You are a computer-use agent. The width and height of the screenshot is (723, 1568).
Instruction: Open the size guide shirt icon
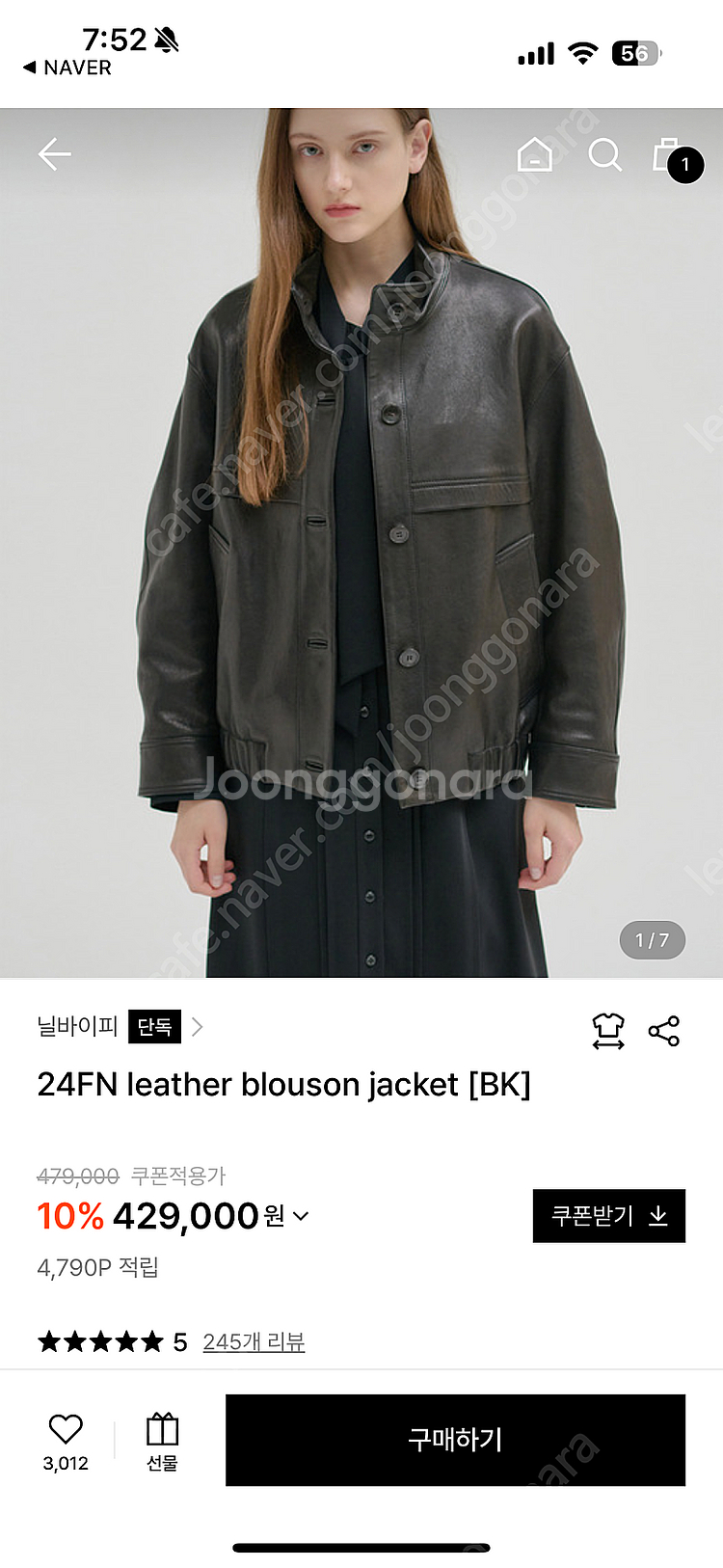(x=608, y=1031)
